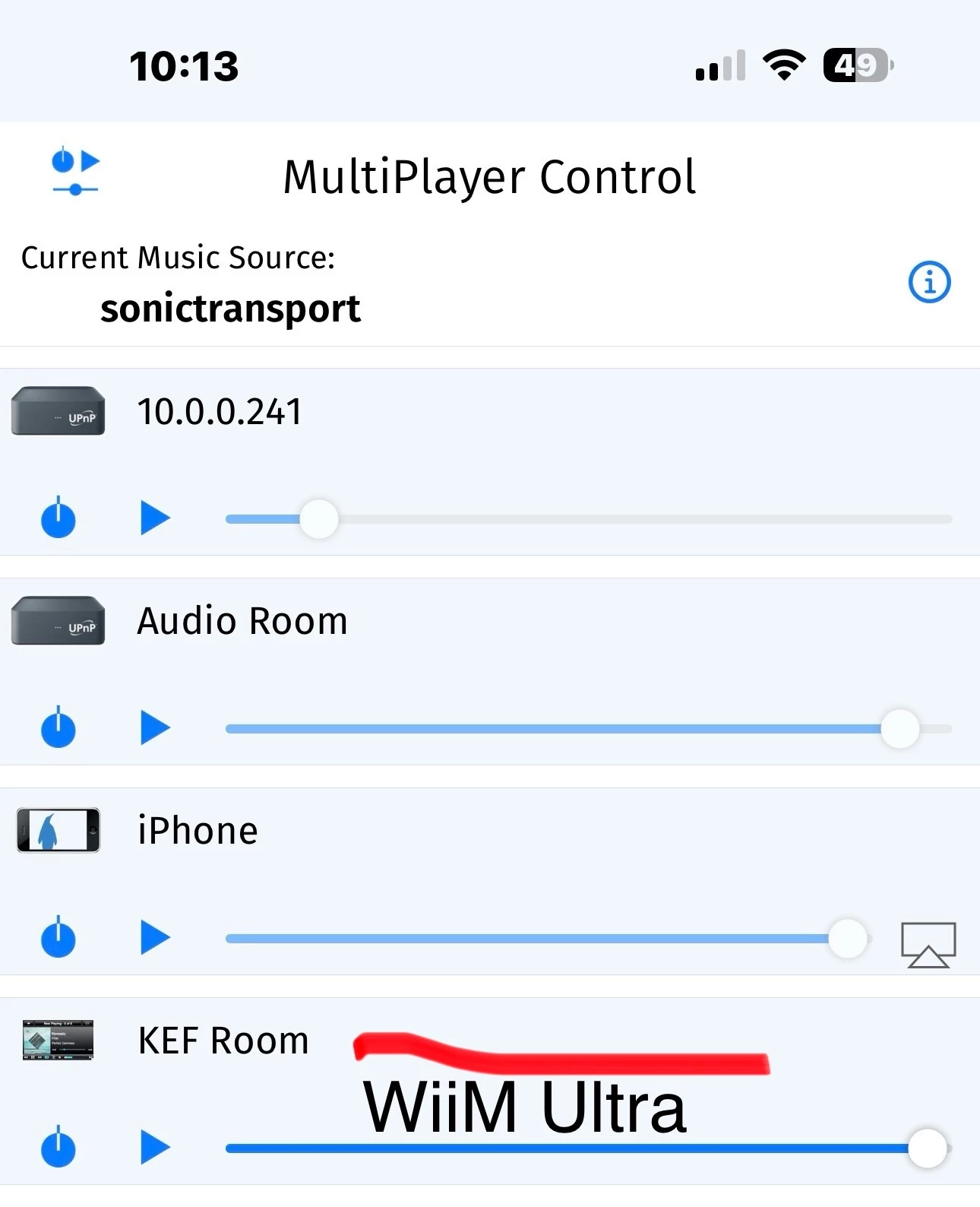The height and width of the screenshot is (1207, 980).
Task: Start playback on the iPhone player
Action: point(155,937)
